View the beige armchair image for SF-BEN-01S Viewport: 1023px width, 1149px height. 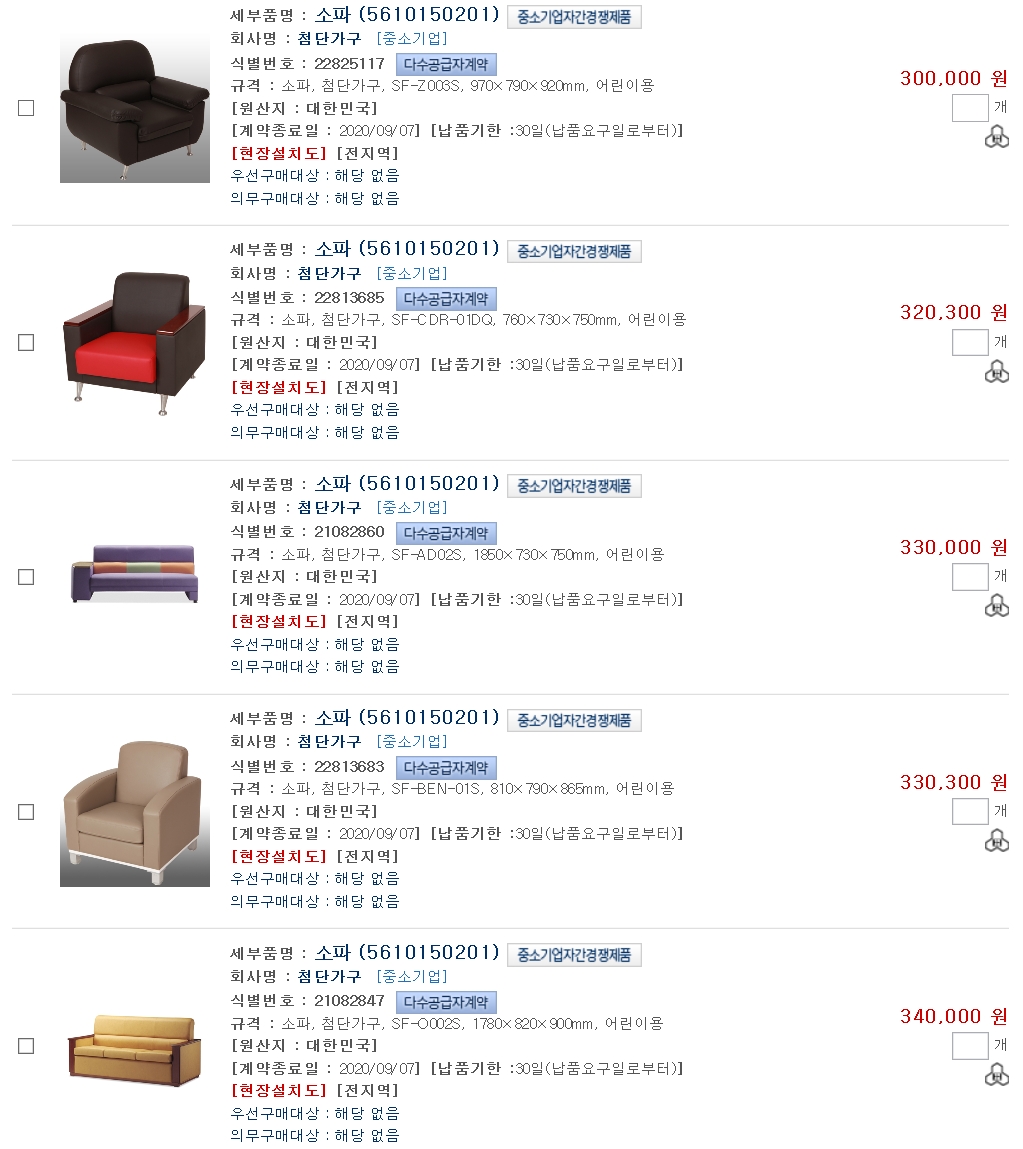135,812
